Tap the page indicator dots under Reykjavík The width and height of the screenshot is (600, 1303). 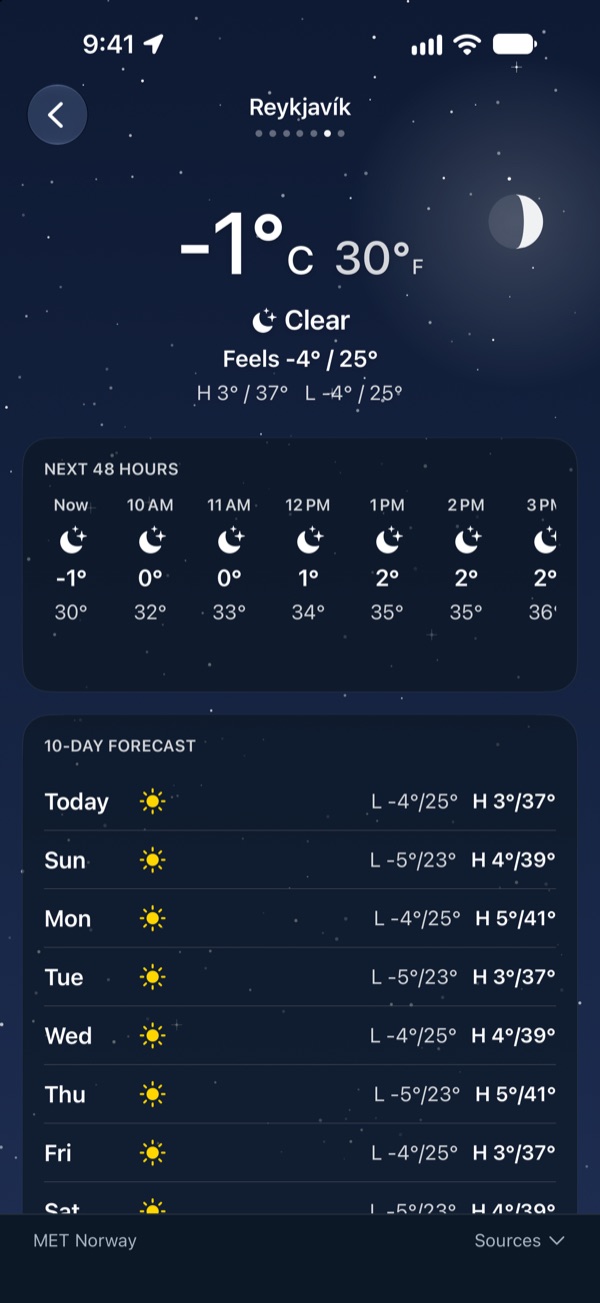[x=300, y=133]
